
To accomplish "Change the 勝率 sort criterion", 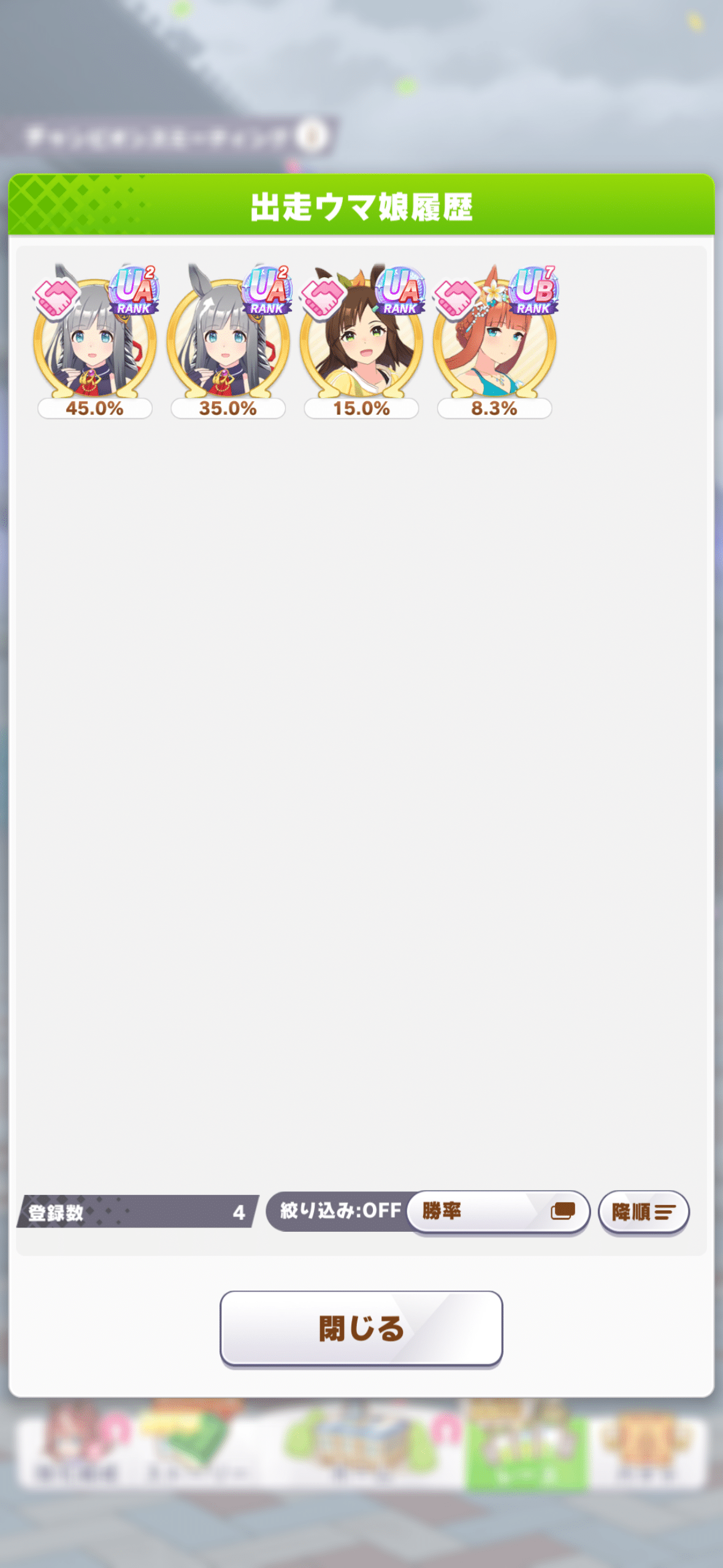I will coord(498,1210).
